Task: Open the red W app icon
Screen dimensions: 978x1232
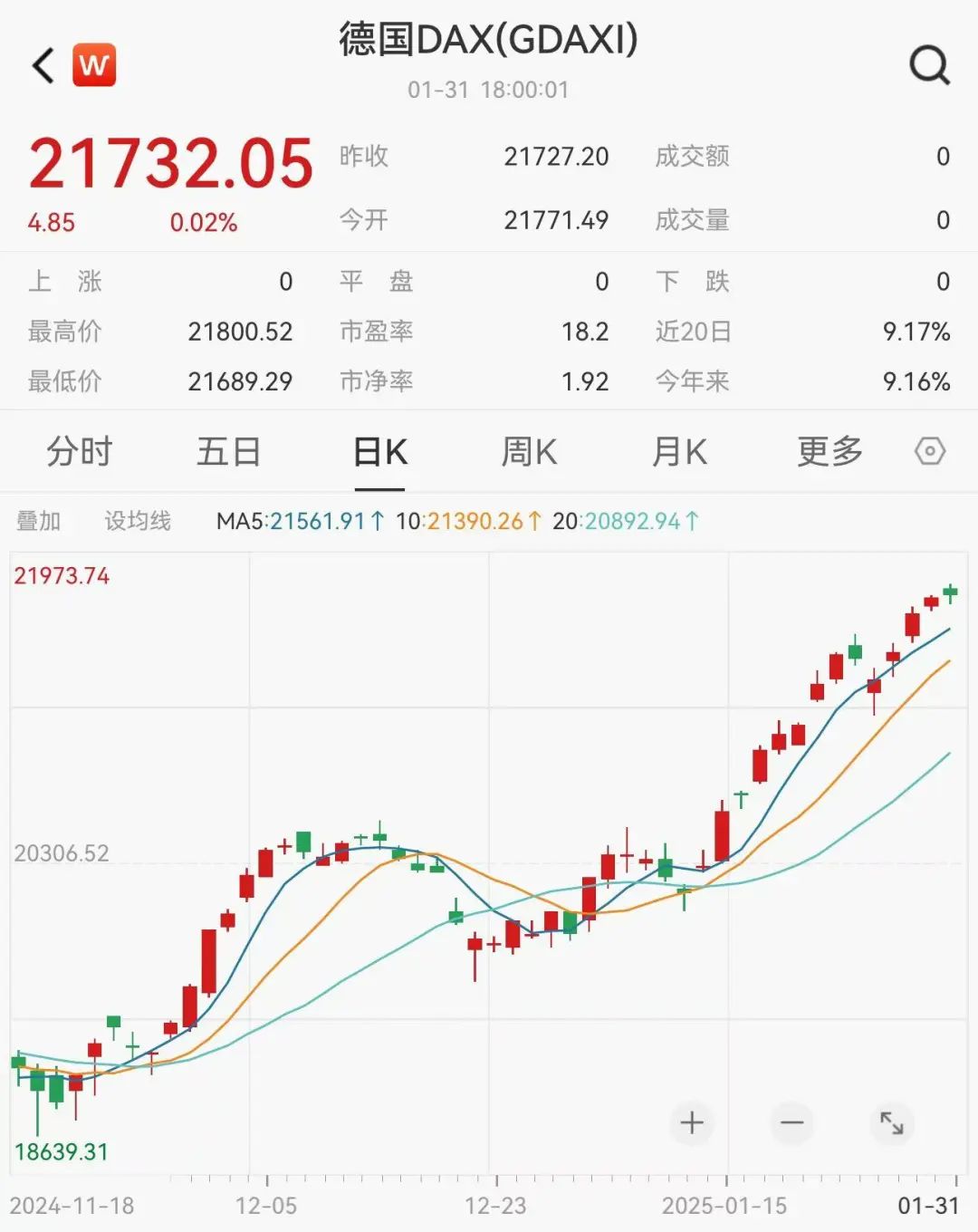Action: click(94, 65)
